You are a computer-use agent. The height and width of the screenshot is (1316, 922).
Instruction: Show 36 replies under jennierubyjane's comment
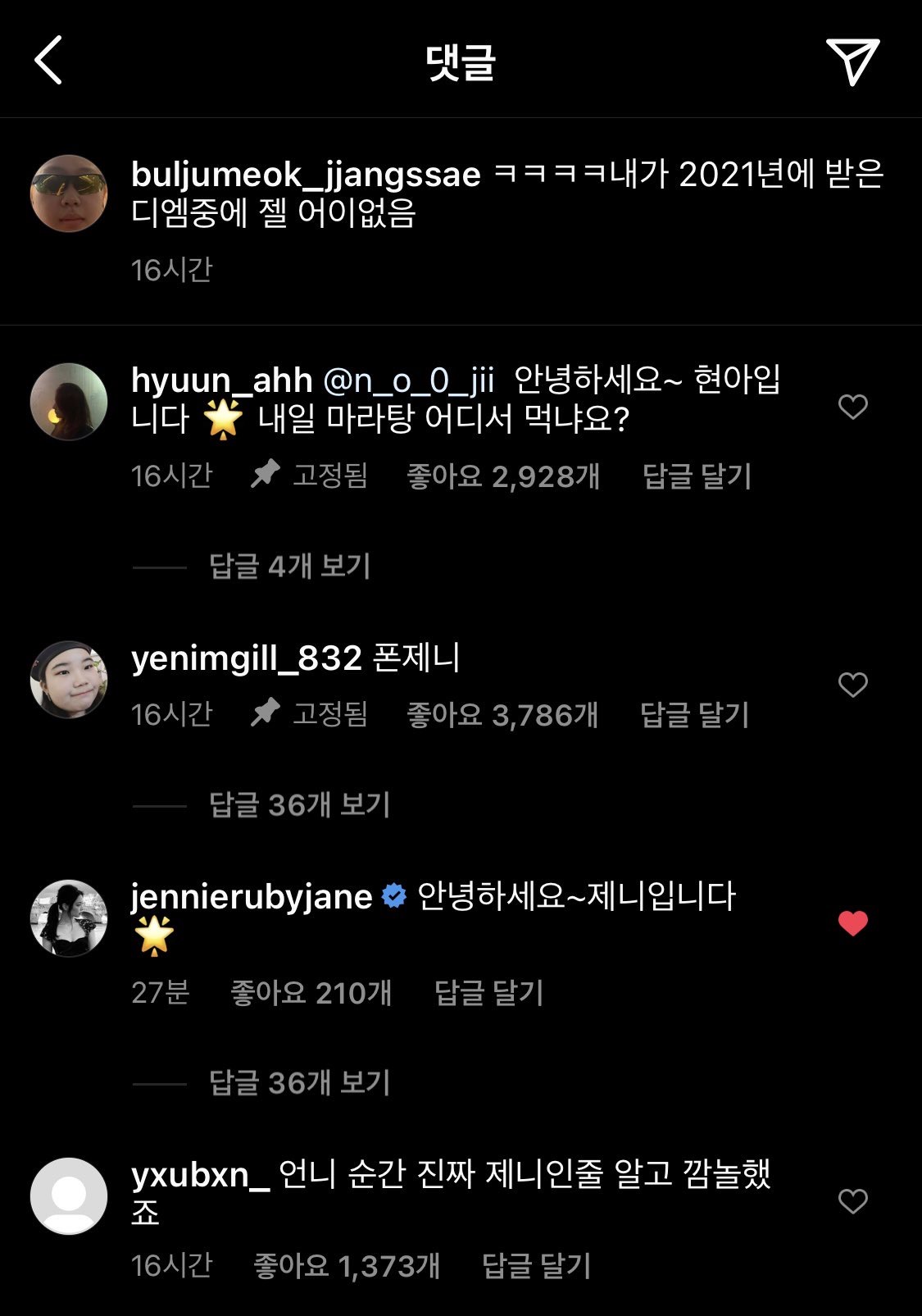[x=299, y=1083]
